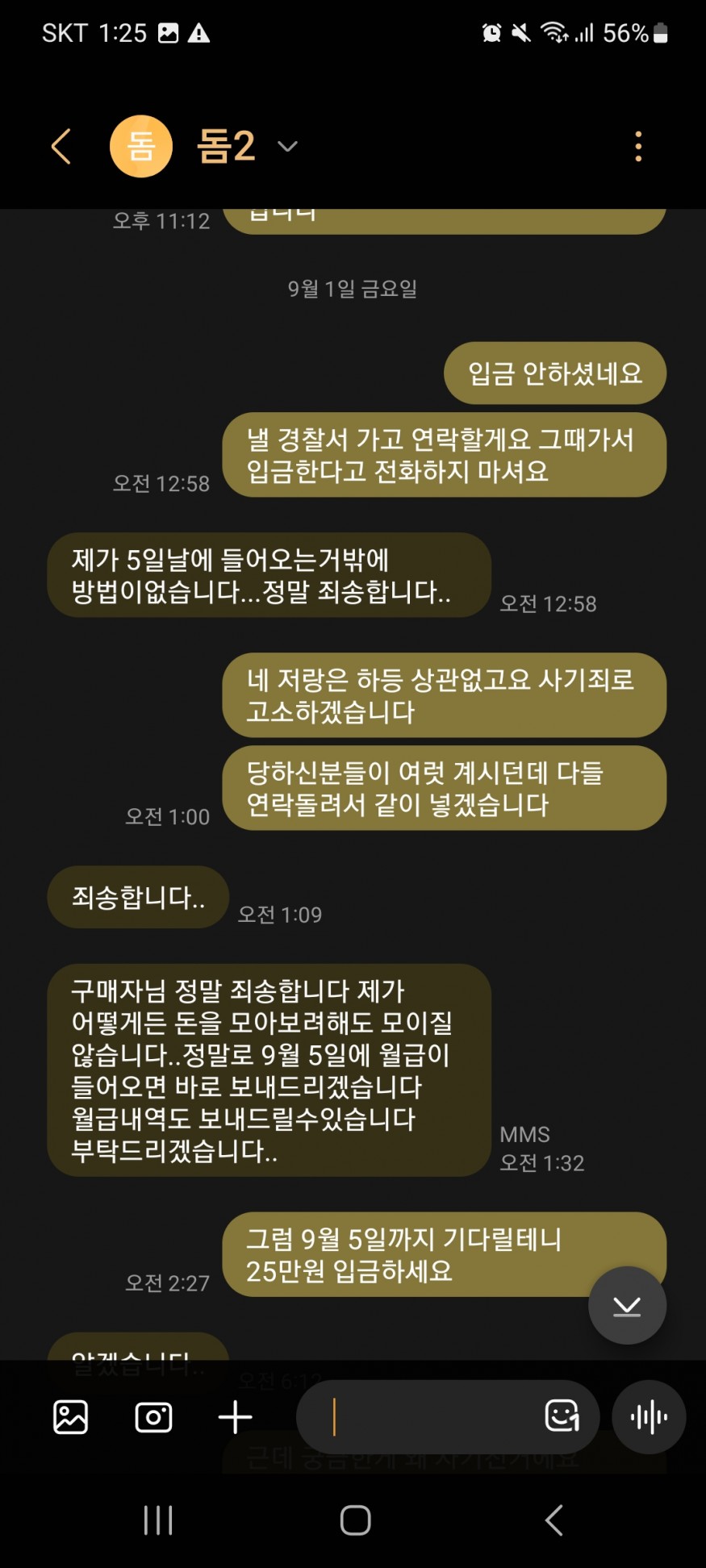
Task: Expand the 돔2 contact dropdown
Action: click(x=287, y=146)
